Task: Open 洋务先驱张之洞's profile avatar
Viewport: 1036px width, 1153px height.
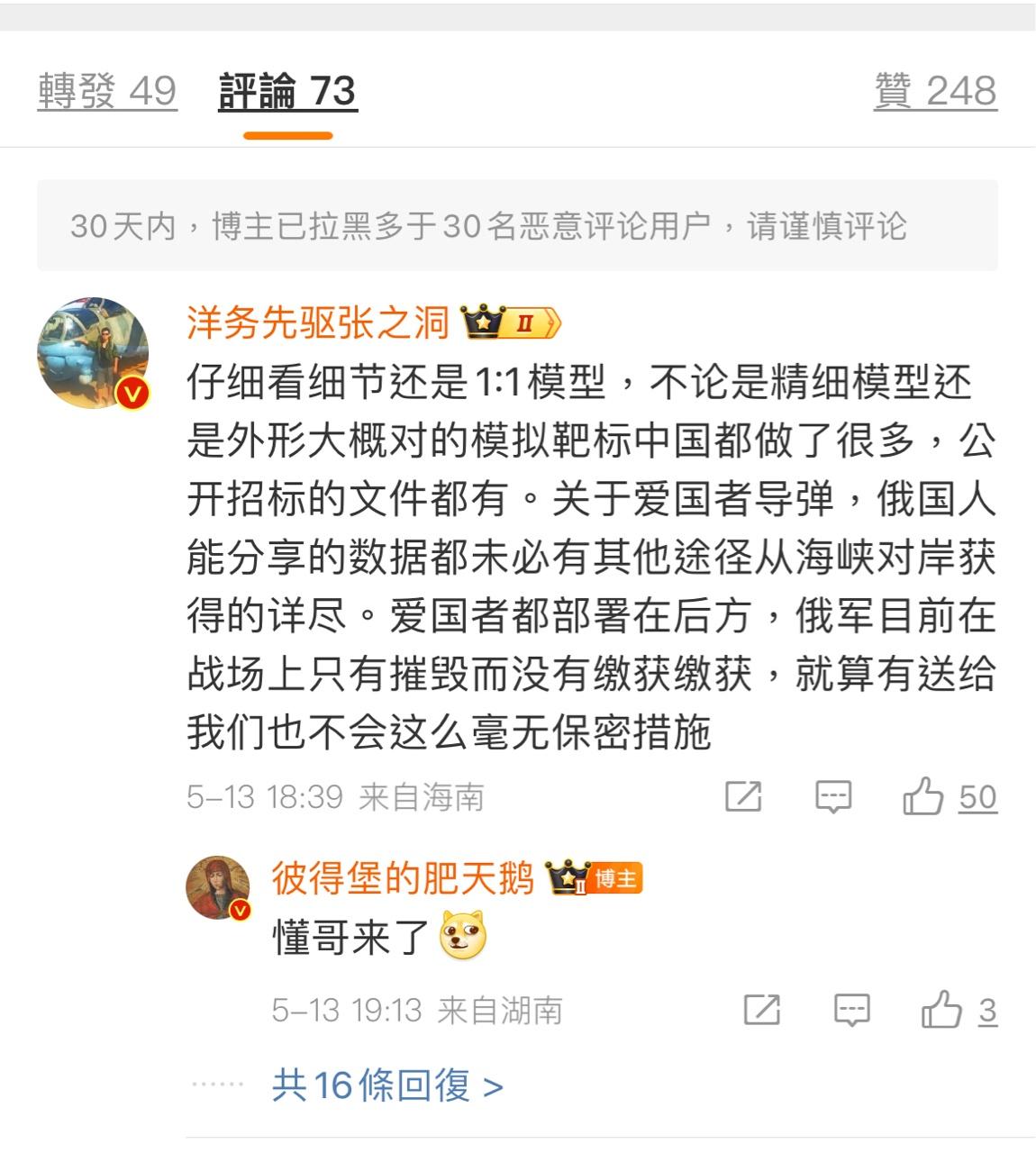Action: (x=93, y=352)
